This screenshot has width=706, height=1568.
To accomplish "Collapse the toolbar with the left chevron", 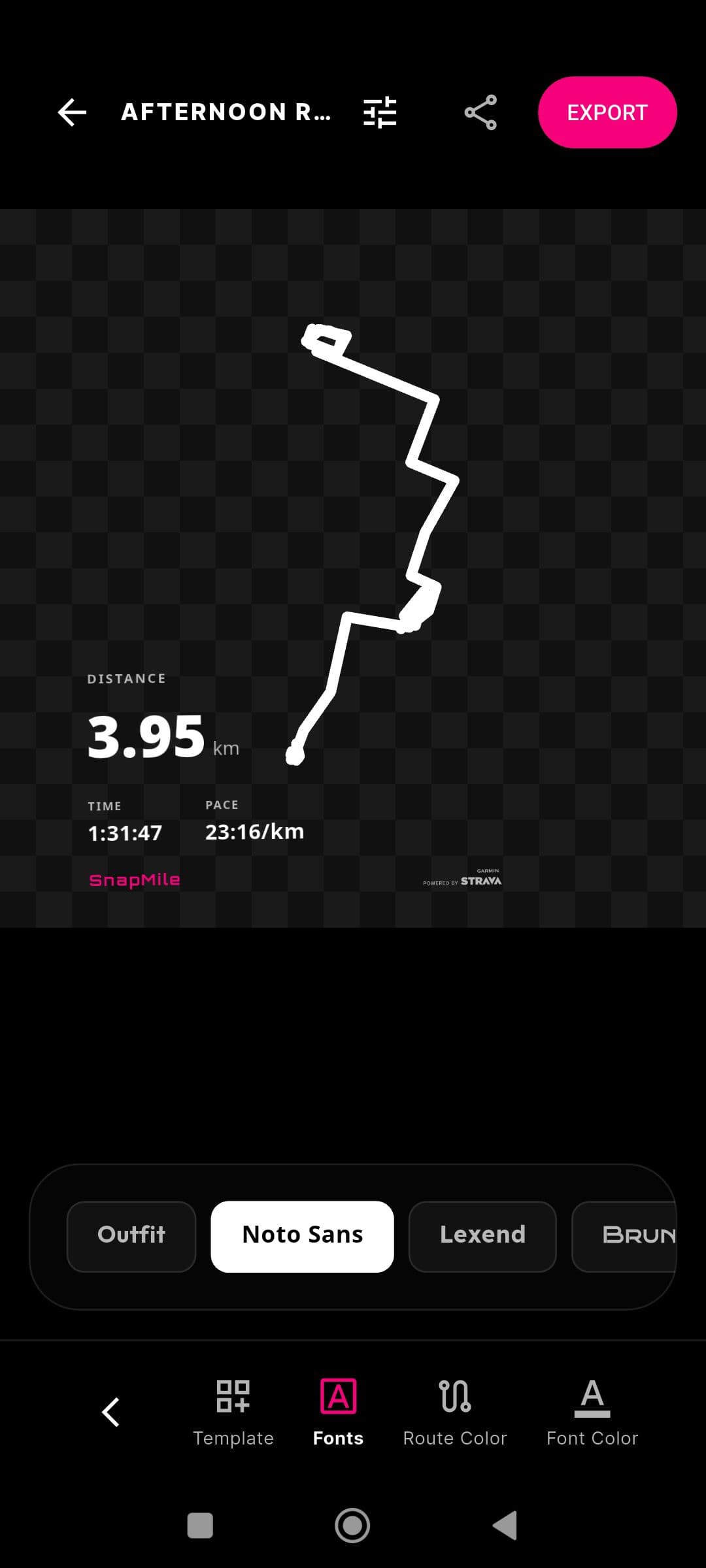I will tap(111, 1412).
